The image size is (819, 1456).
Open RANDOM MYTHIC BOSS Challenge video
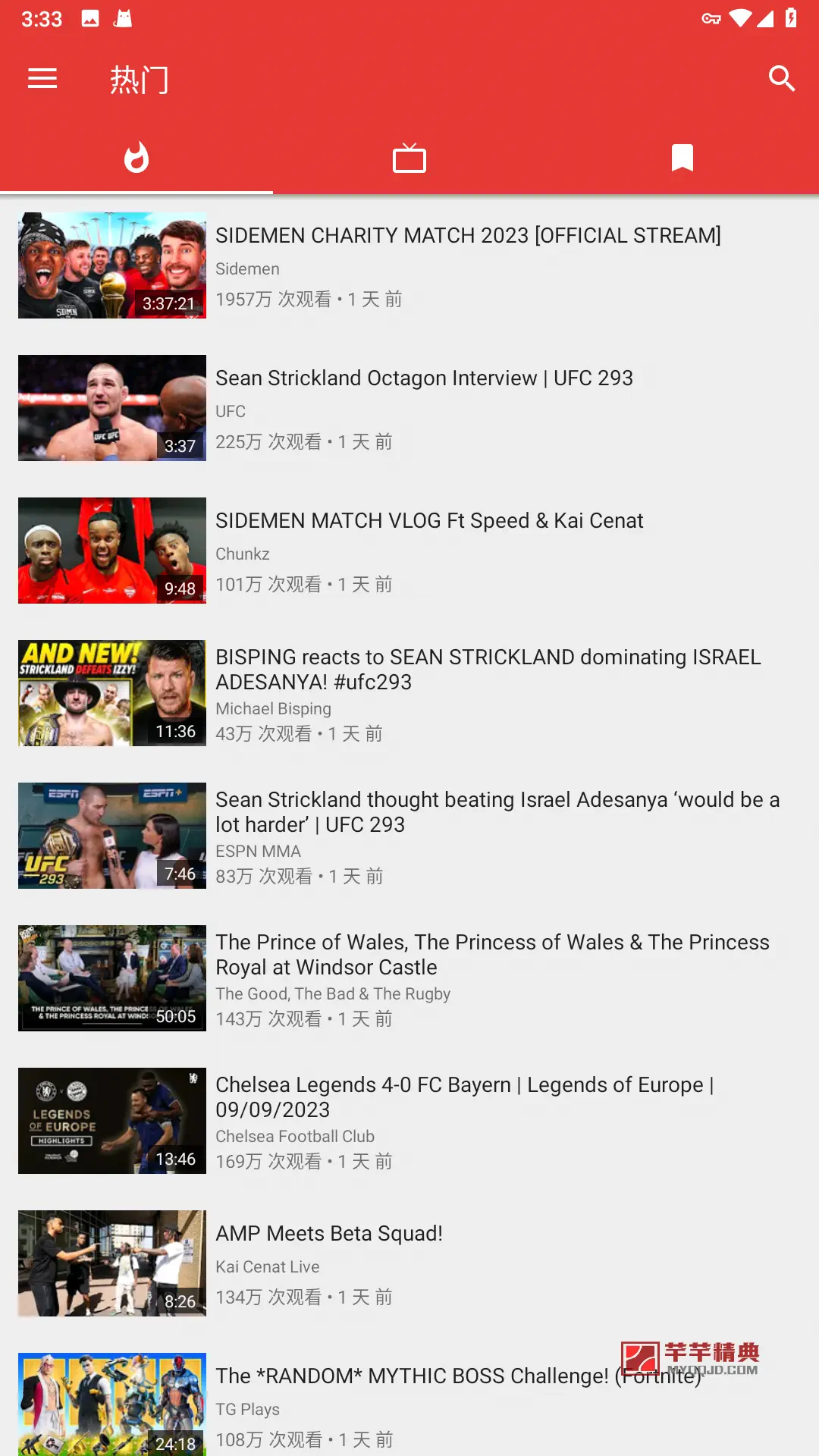coord(409,1404)
